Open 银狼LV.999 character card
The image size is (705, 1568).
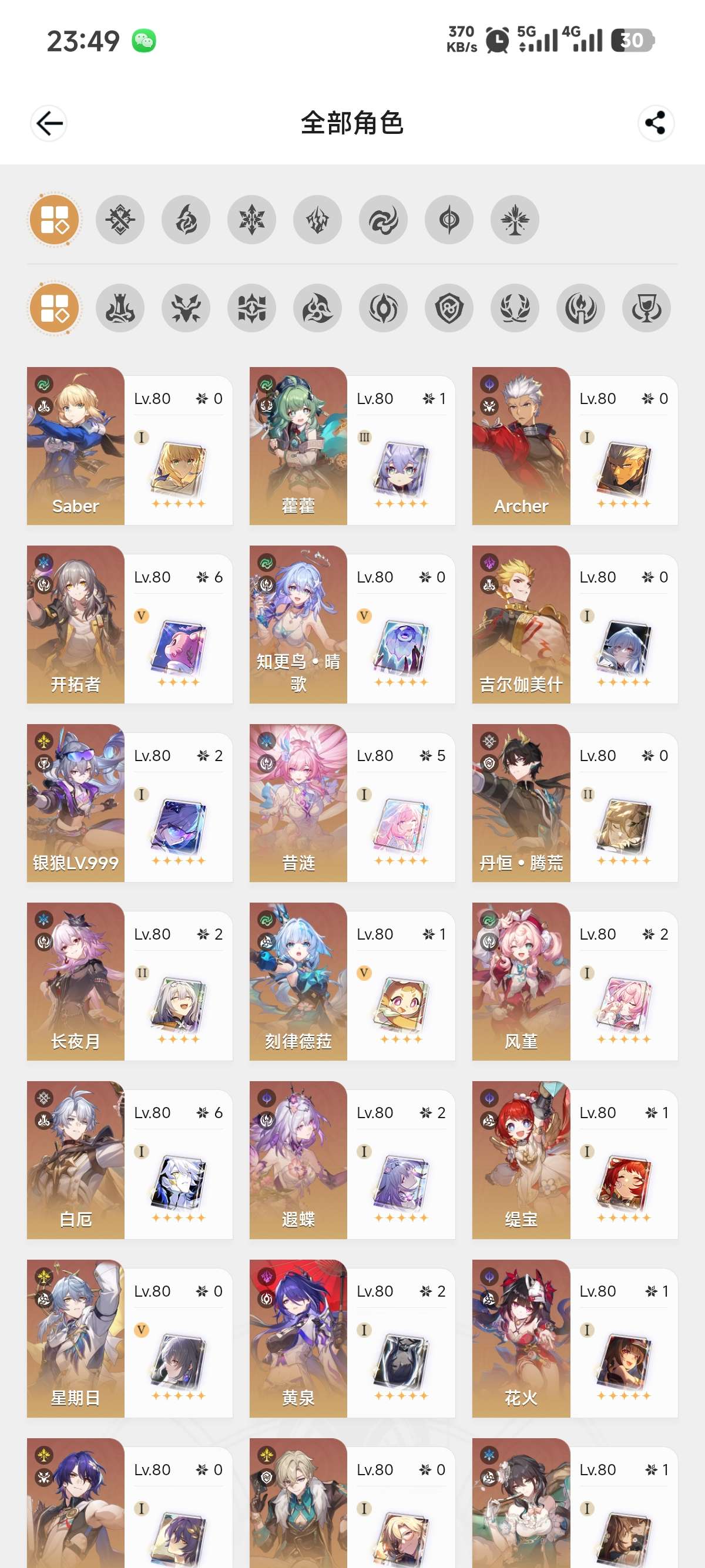click(x=130, y=803)
